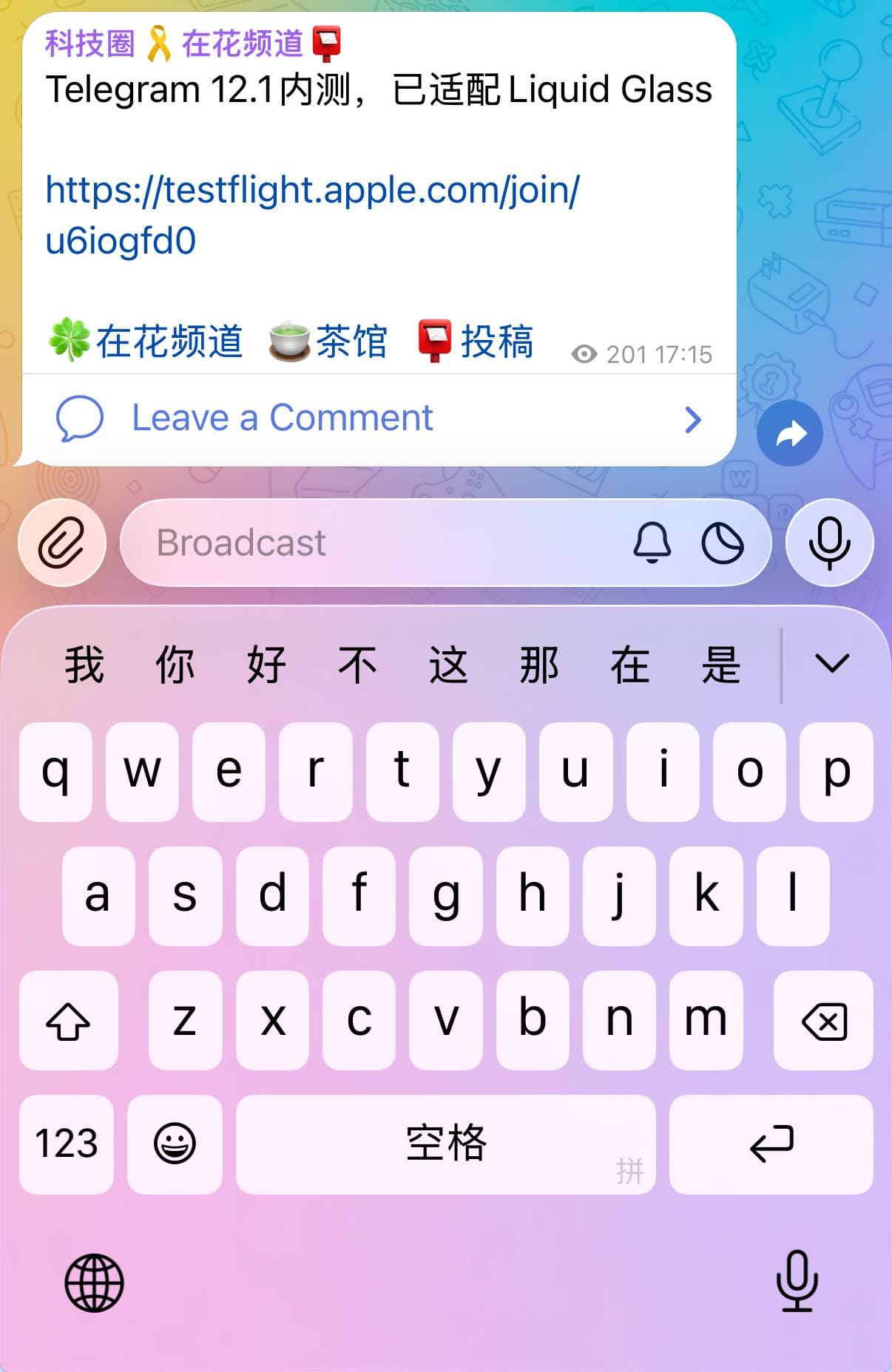The height and width of the screenshot is (1372, 892).
Task: Open the attachment paperclip menu
Action: [x=62, y=543]
